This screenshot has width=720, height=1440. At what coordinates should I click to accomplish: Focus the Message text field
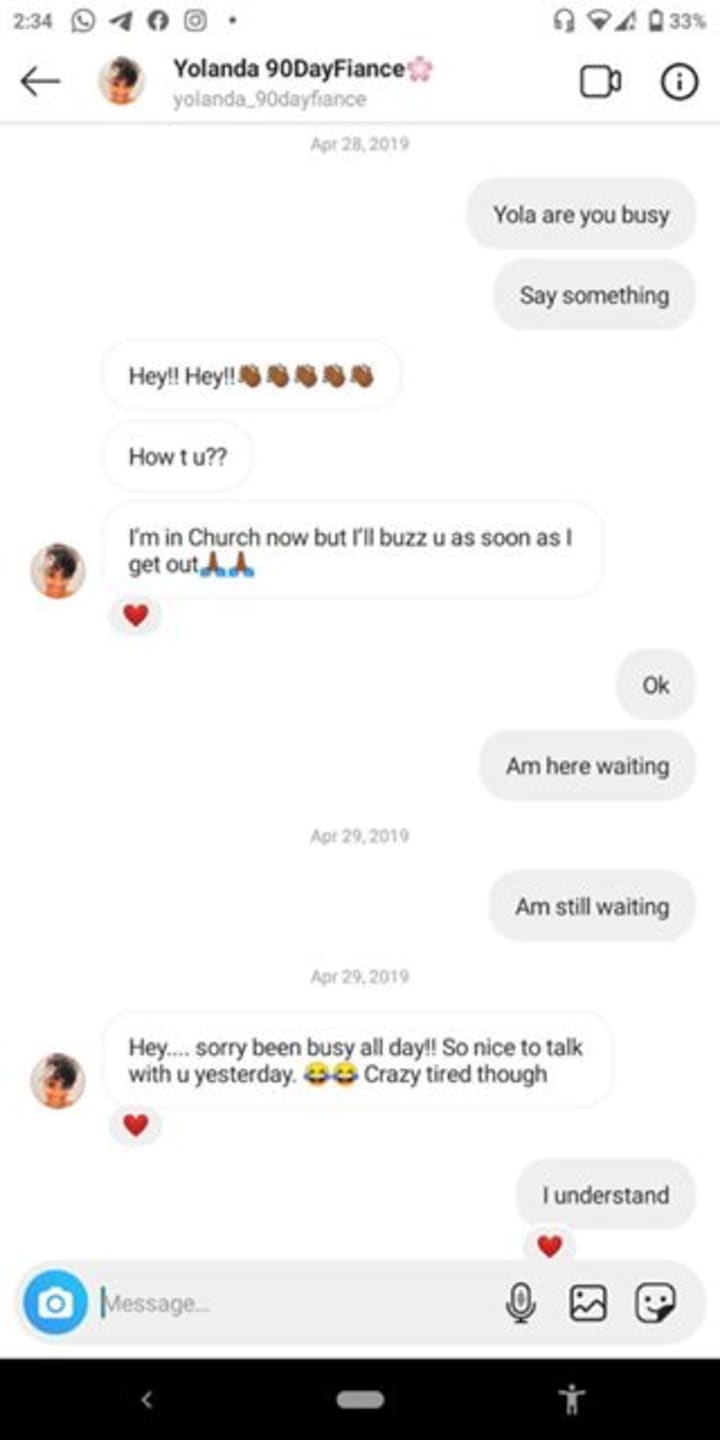point(290,1303)
